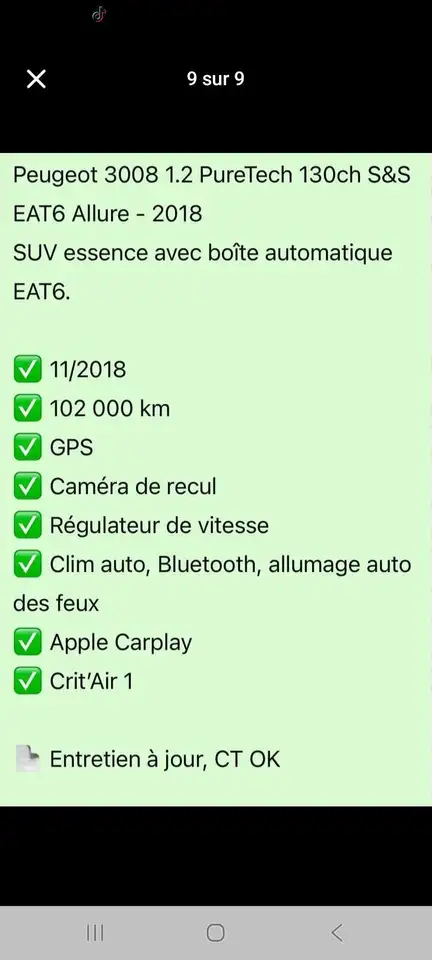Image resolution: width=432 pixels, height=960 pixels.
Task: Tap the system back button
Action: point(337,932)
